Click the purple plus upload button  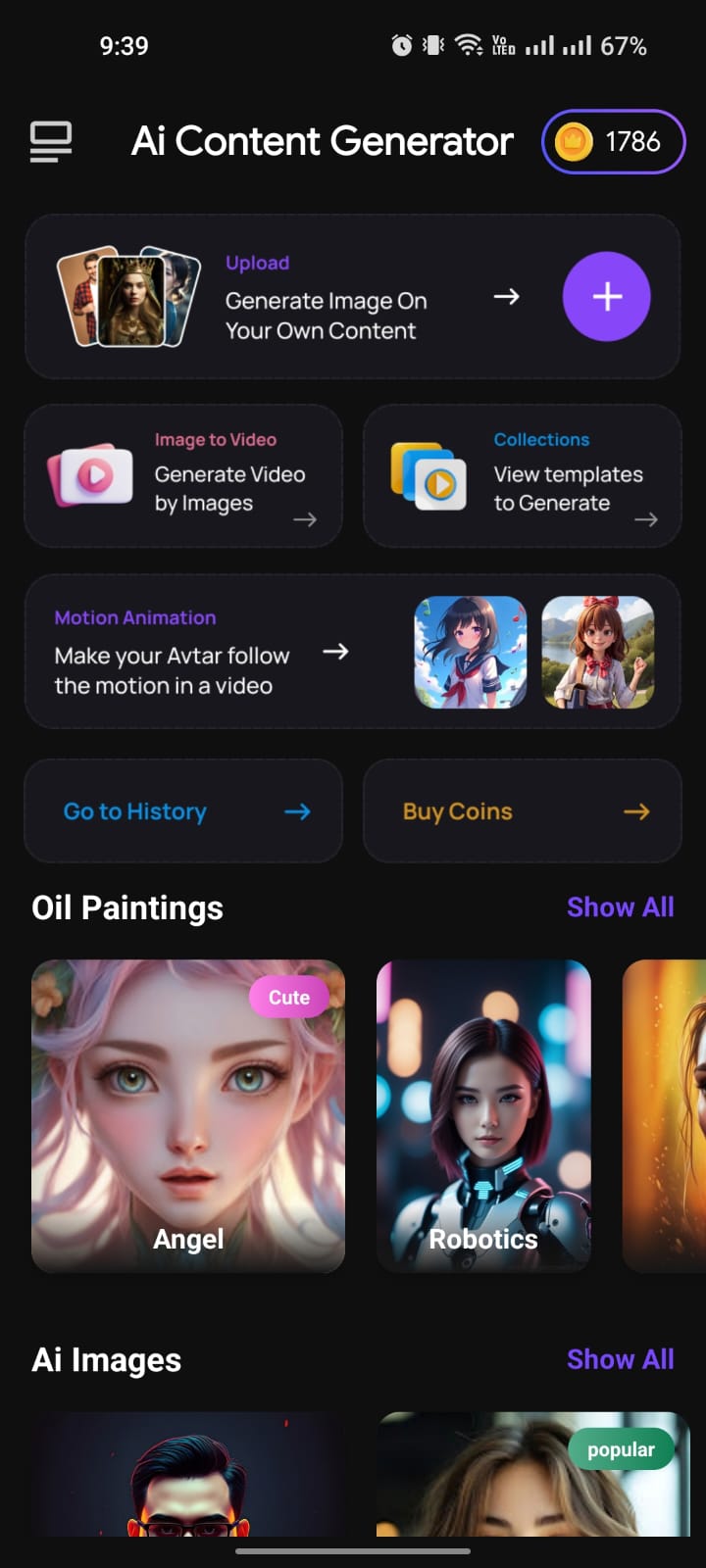606,297
